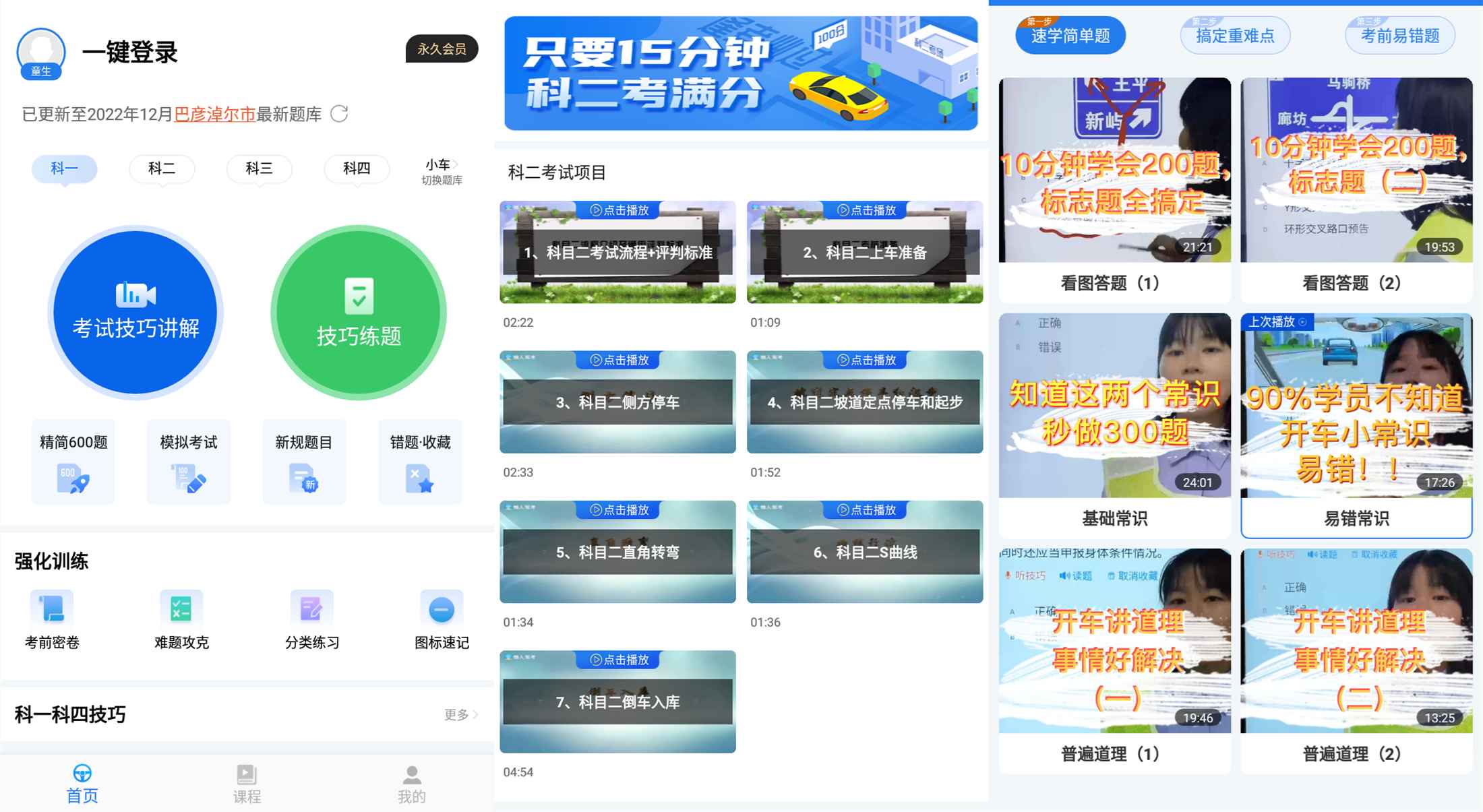Select the 搞定重难点 step tab
This screenshot has height=812, width=1483.
pyautogui.click(x=1235, y=36)
